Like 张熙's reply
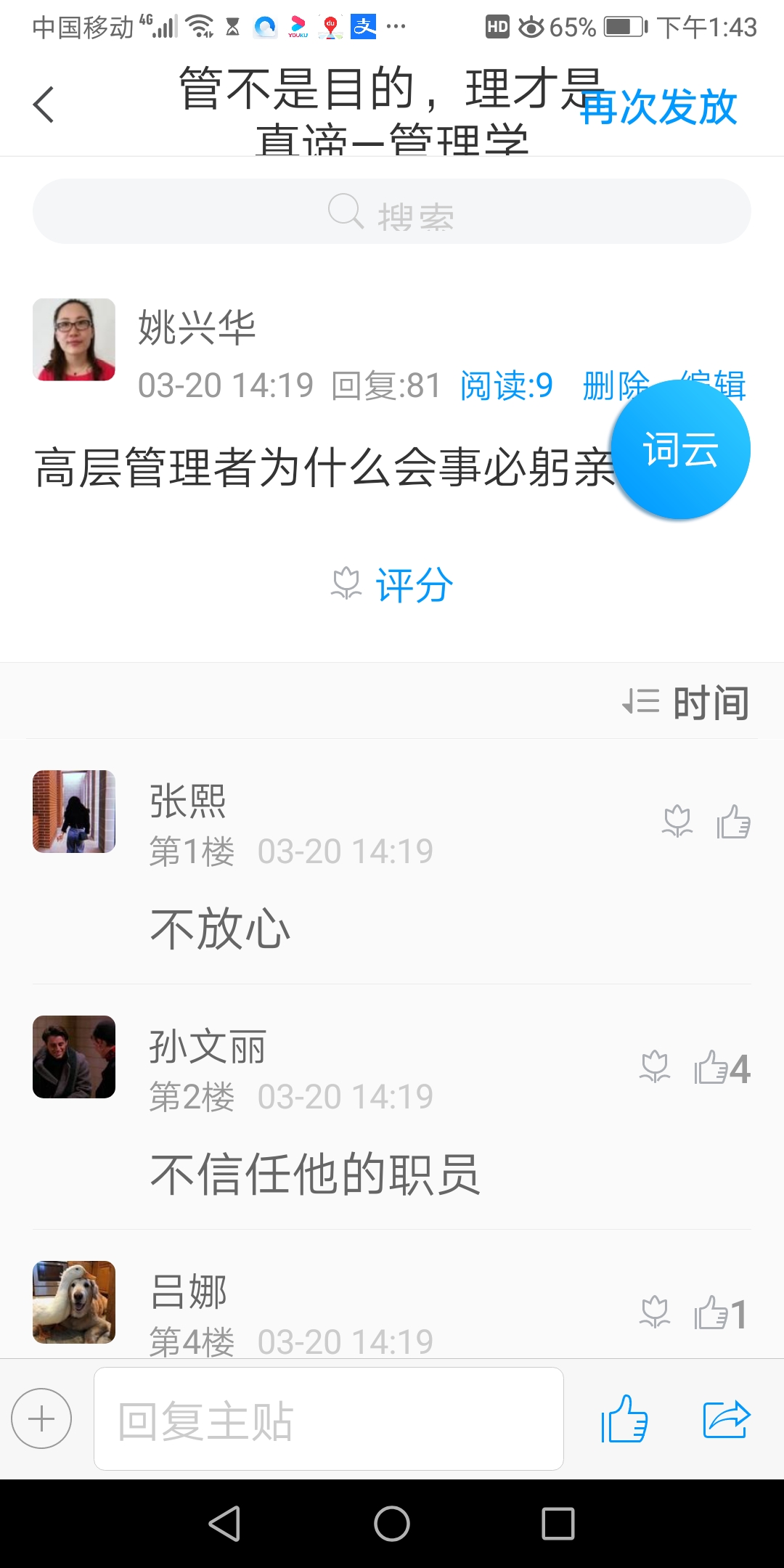Image resolution: width=784 pixels, height=1568 pixels. coord(733,822)
